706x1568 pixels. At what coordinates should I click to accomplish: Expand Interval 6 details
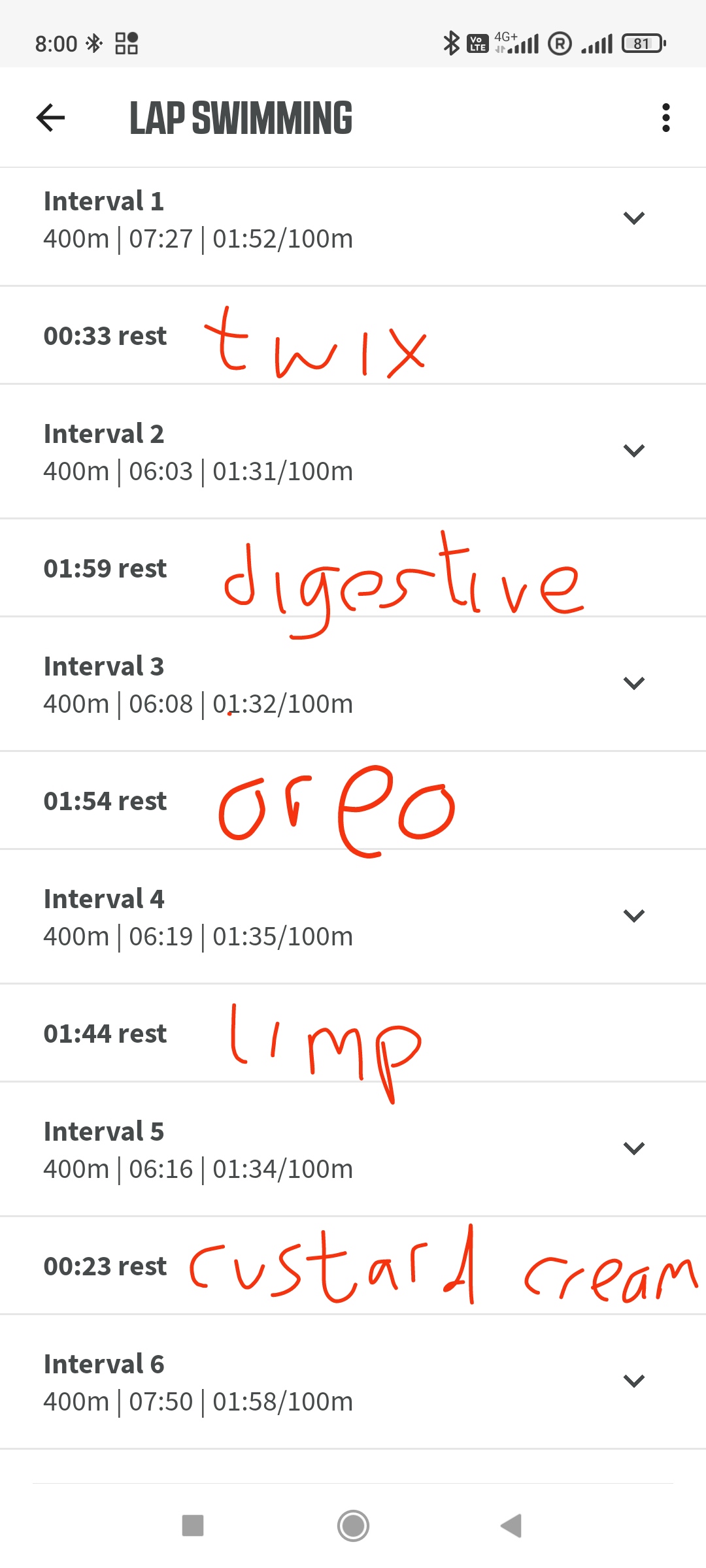[633, 1381]
